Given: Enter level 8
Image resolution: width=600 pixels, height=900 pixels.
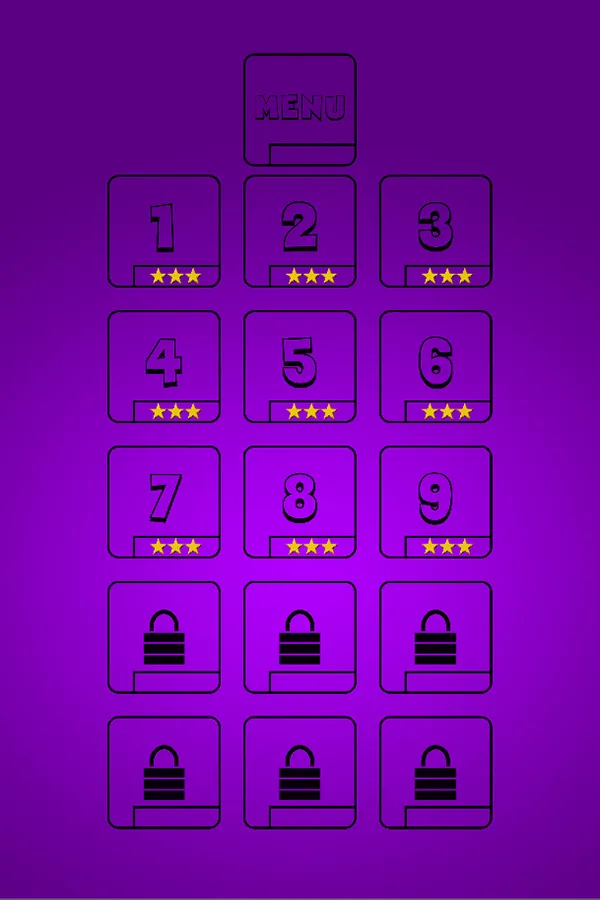Looking at the screenshot, I should pos(300,501).
